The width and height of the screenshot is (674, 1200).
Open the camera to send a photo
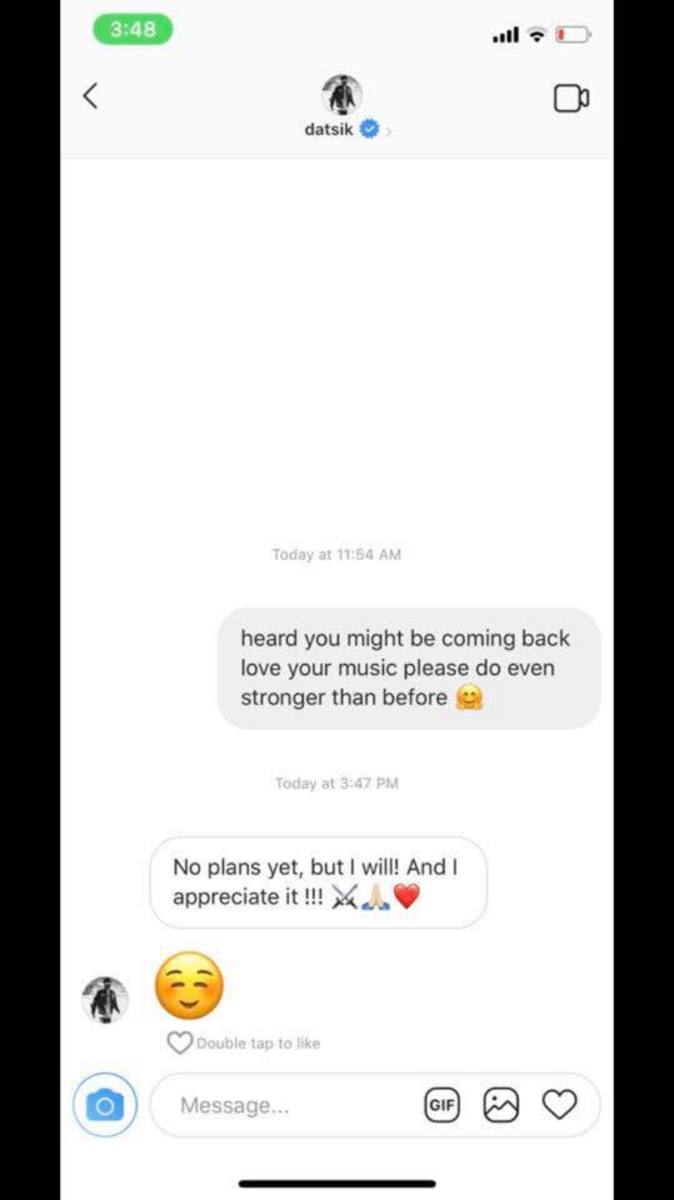tap(104, 1105)
